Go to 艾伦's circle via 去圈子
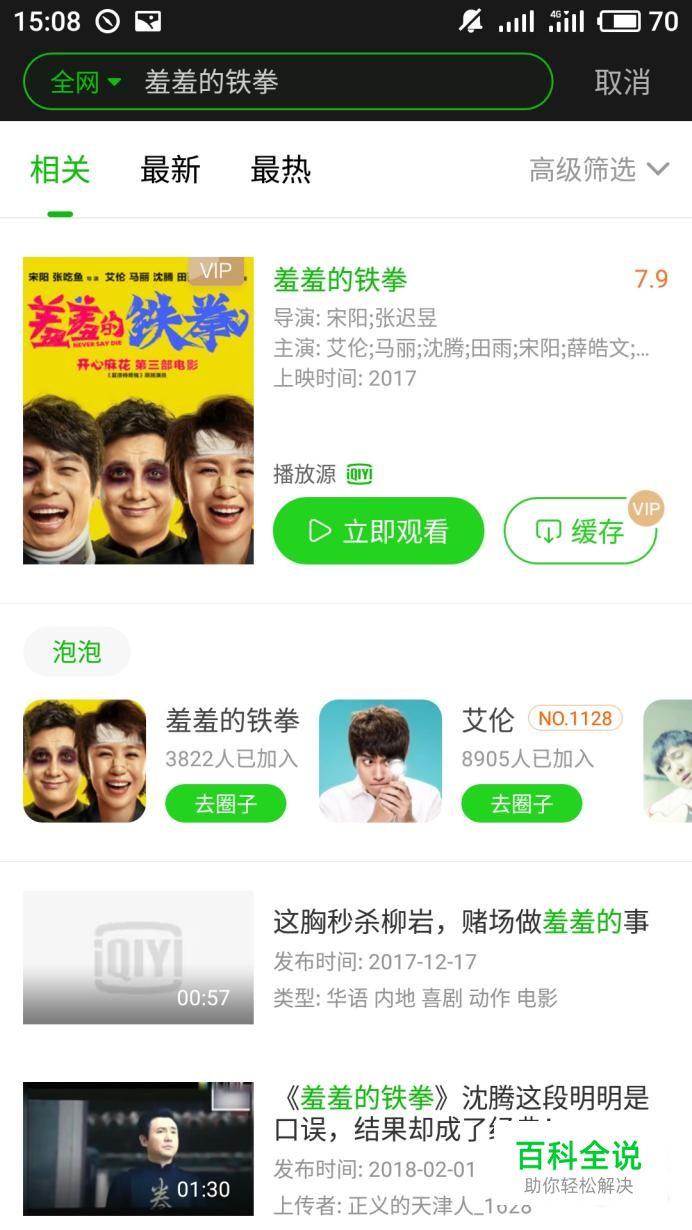 point(521,804)
